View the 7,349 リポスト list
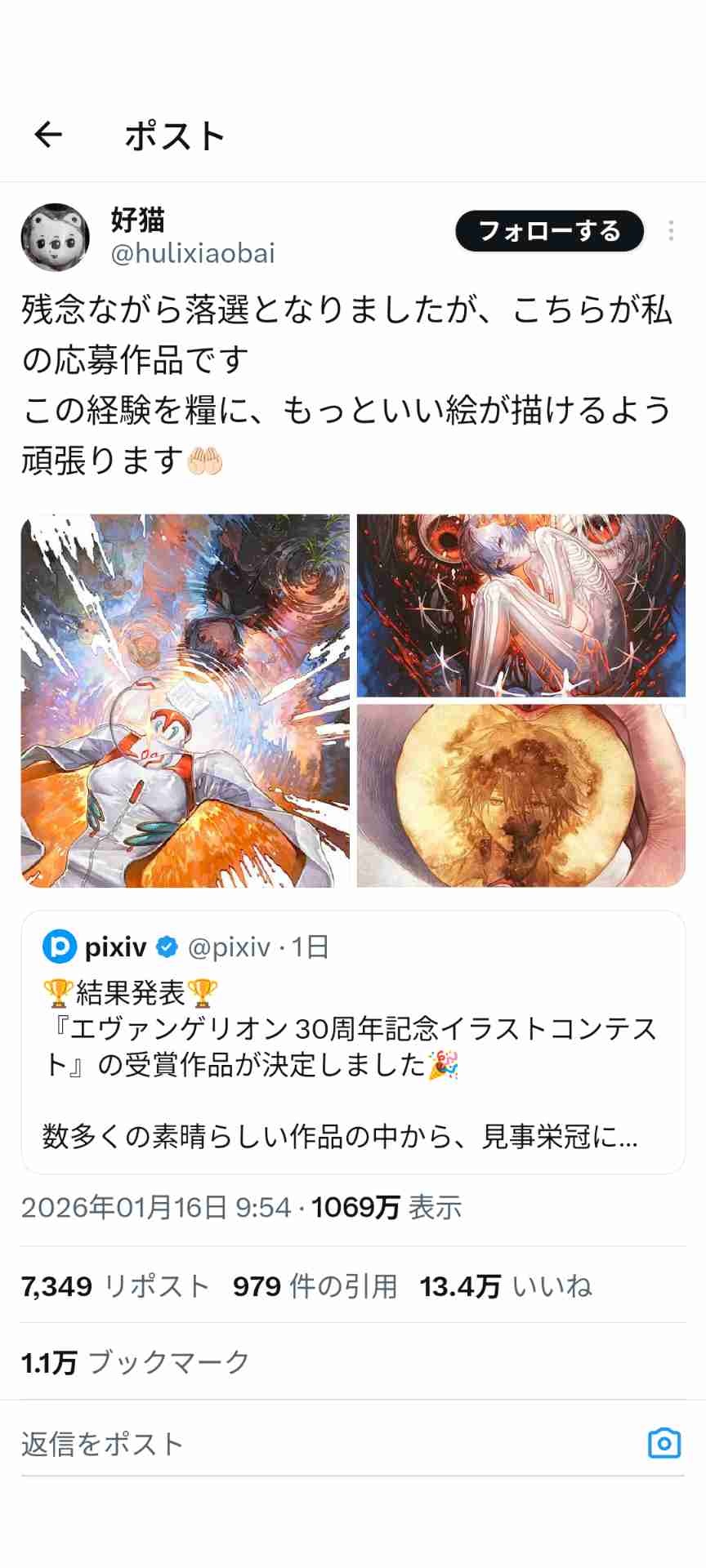The height and width of the screenshot is (1568, 706). pyautogui.click(x=115, y=1287)
